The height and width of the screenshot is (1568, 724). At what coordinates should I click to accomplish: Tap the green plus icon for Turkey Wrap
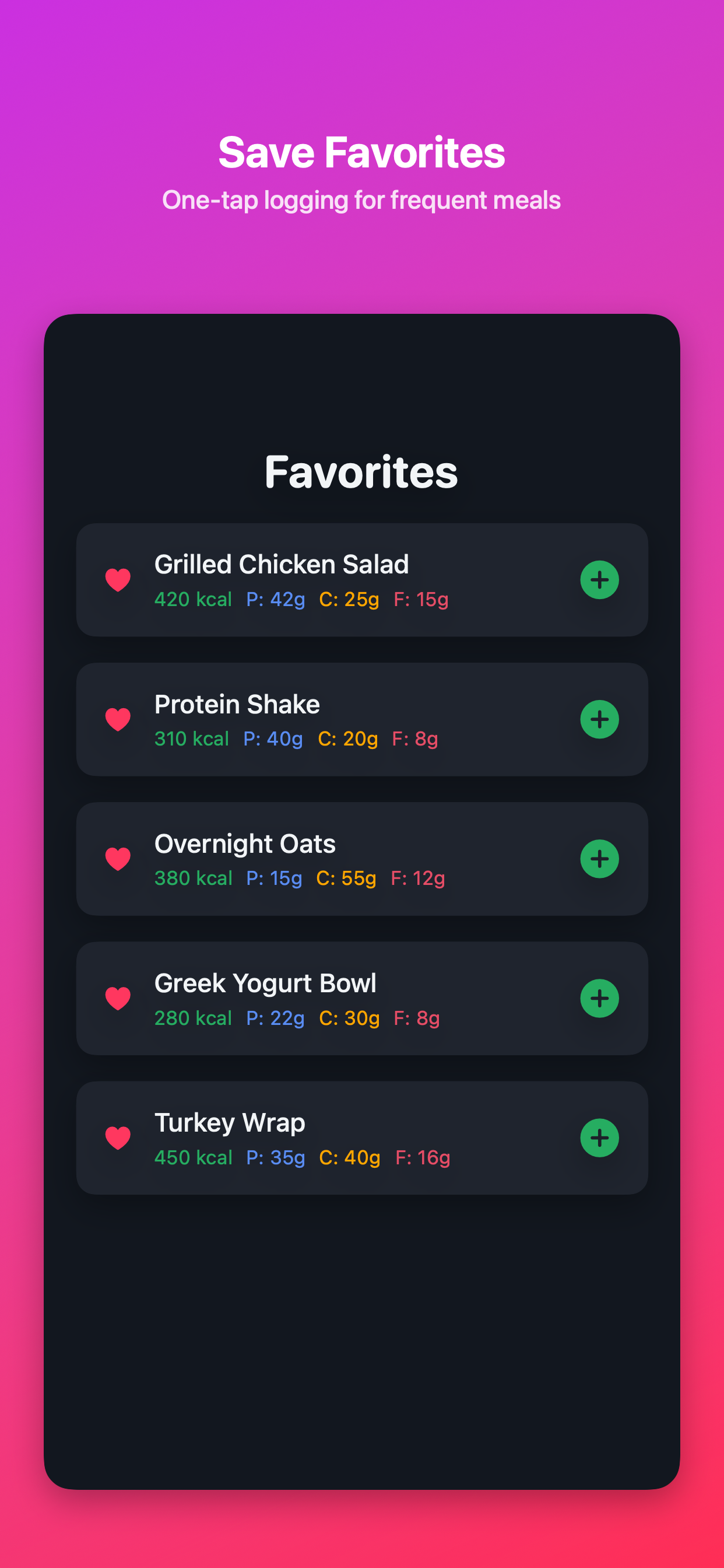(x=599, y=1137)
